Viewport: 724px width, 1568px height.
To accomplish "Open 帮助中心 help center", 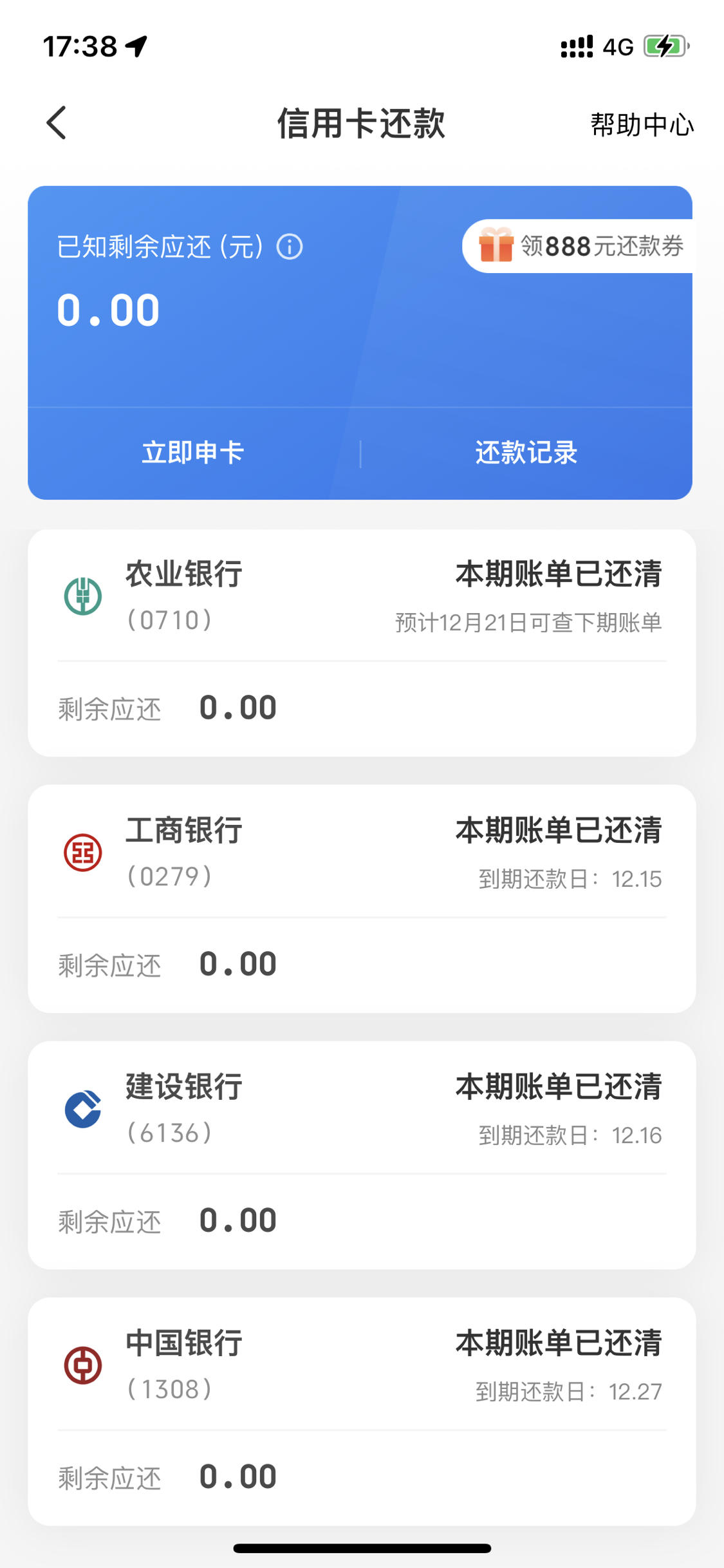I will click(x=642, y=124).
